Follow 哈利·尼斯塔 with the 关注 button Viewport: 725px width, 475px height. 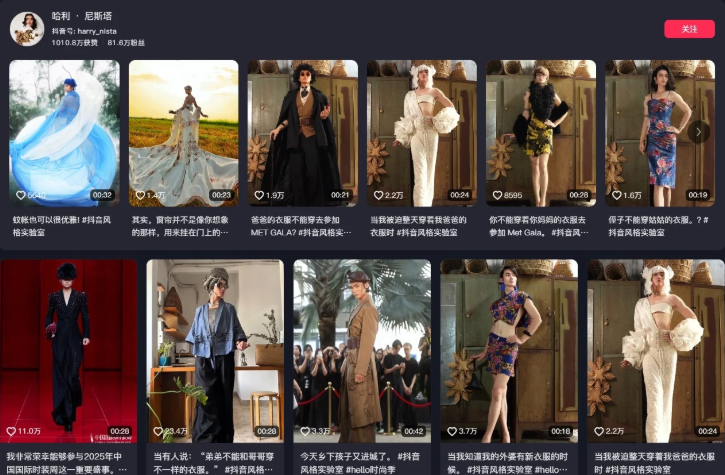tap(689, 29)
